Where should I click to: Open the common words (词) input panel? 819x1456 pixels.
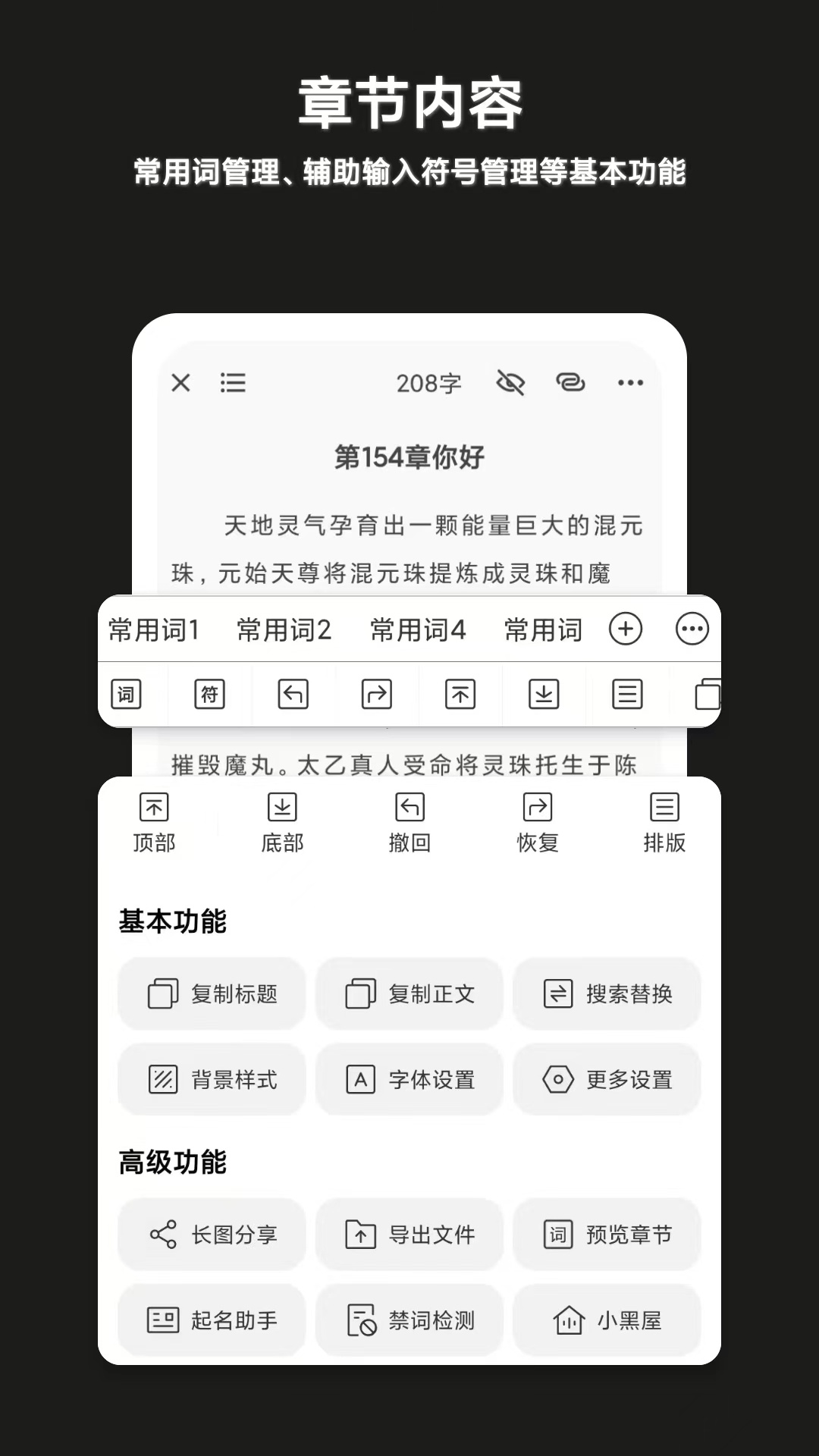click(127, 694)
